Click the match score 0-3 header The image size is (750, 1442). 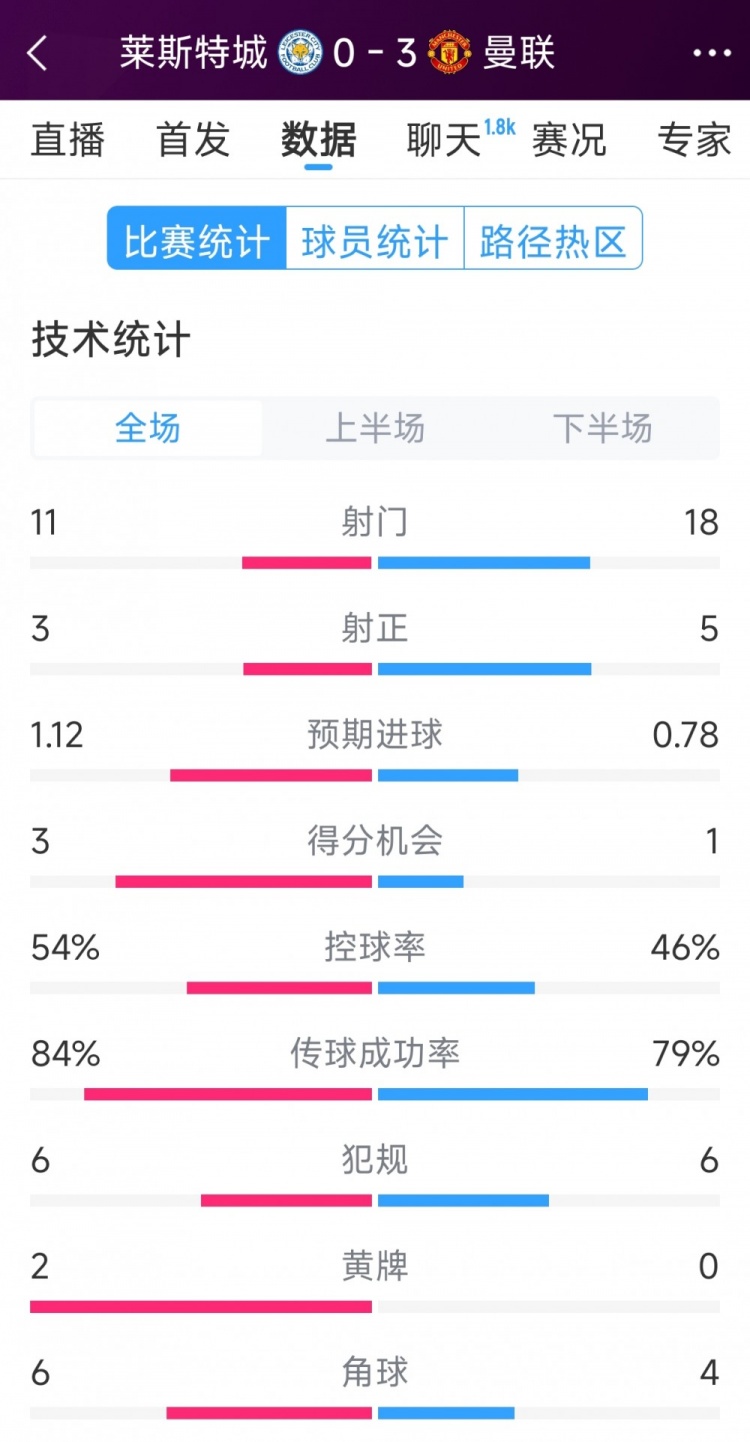tap(375, 54)
